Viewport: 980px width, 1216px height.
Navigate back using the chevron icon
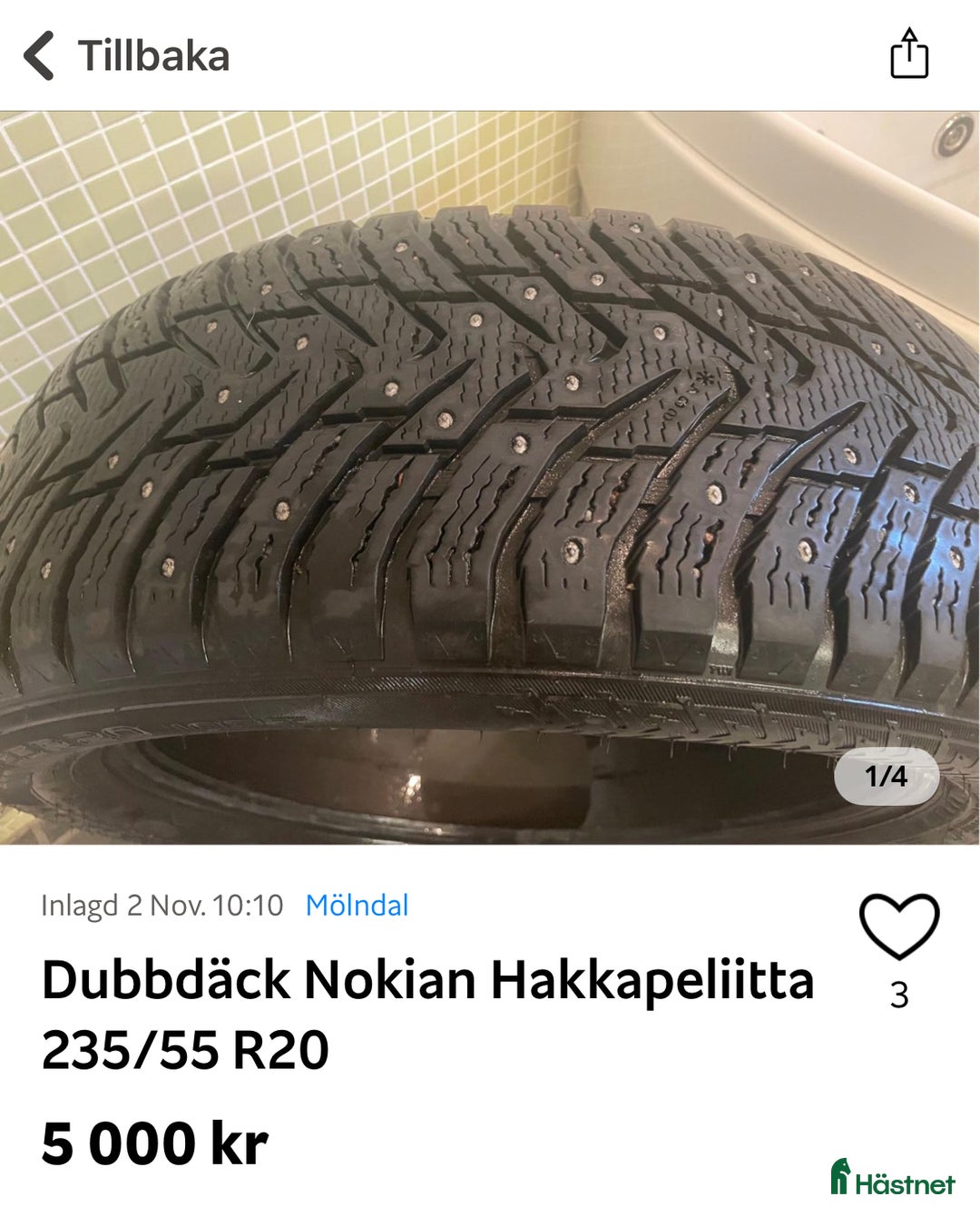[39, 56]
